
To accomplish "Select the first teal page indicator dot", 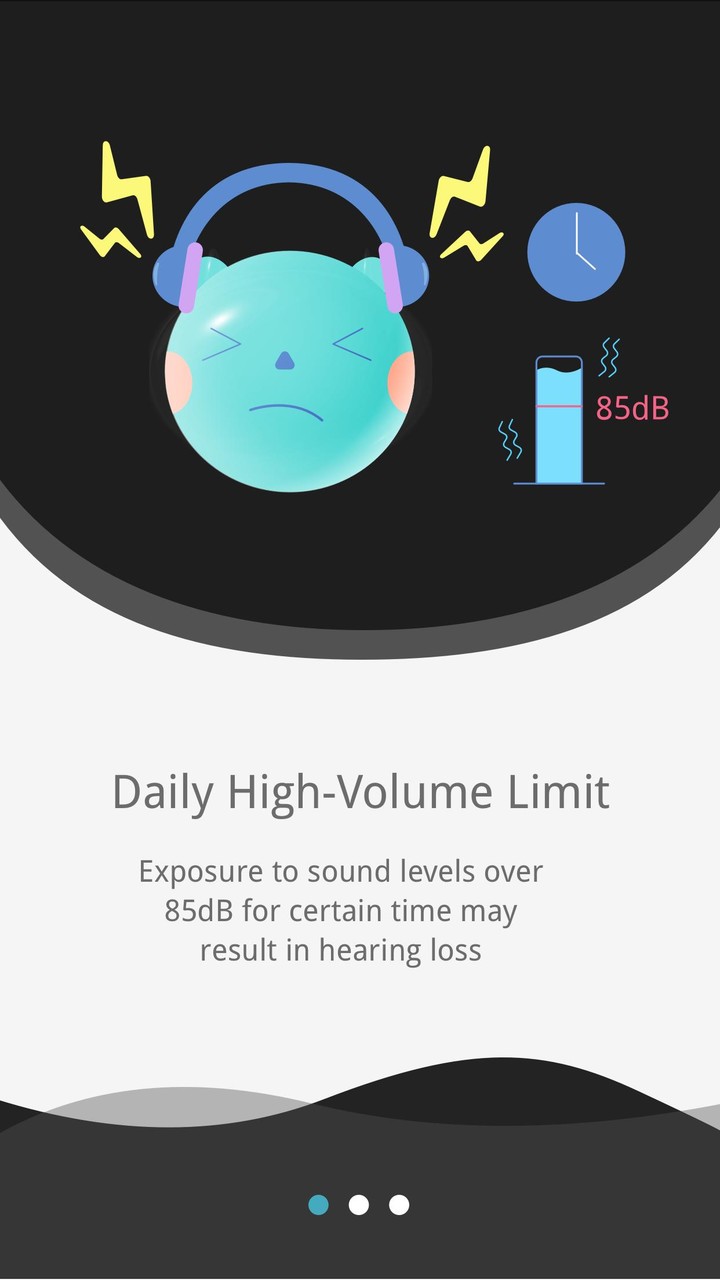I will coord(319,1207).
